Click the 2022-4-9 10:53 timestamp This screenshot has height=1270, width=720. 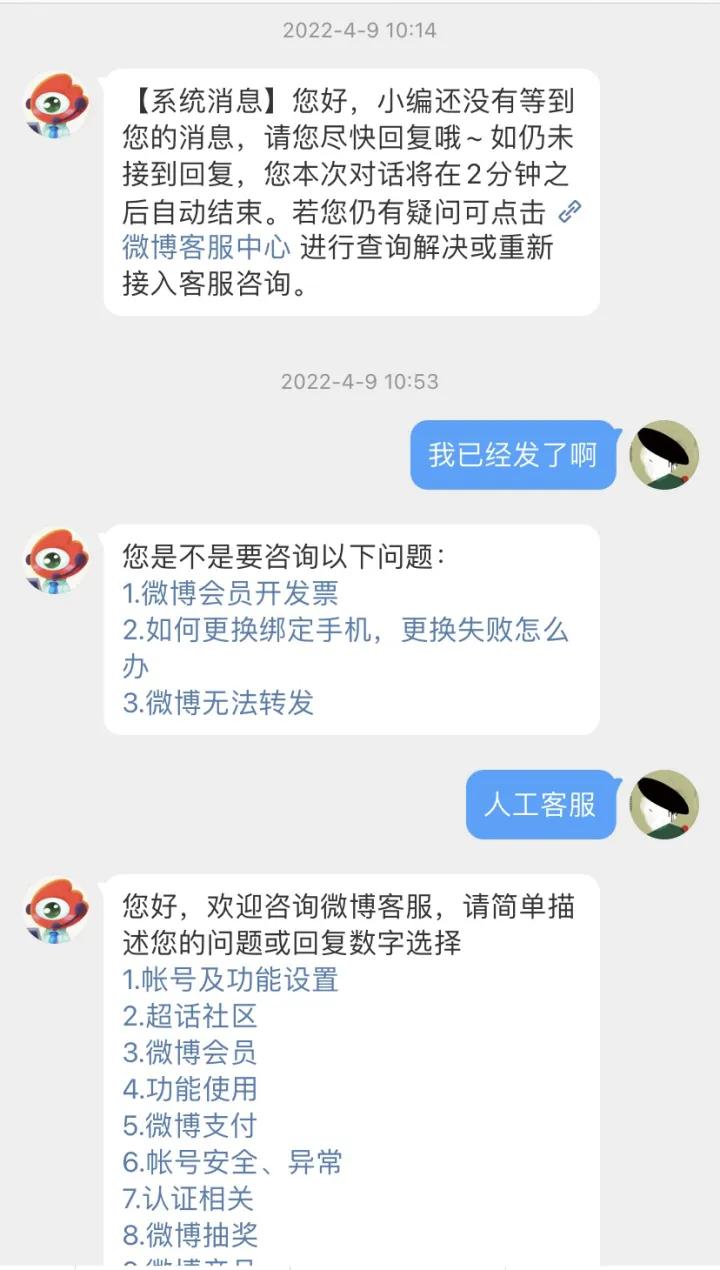(360, 381)
